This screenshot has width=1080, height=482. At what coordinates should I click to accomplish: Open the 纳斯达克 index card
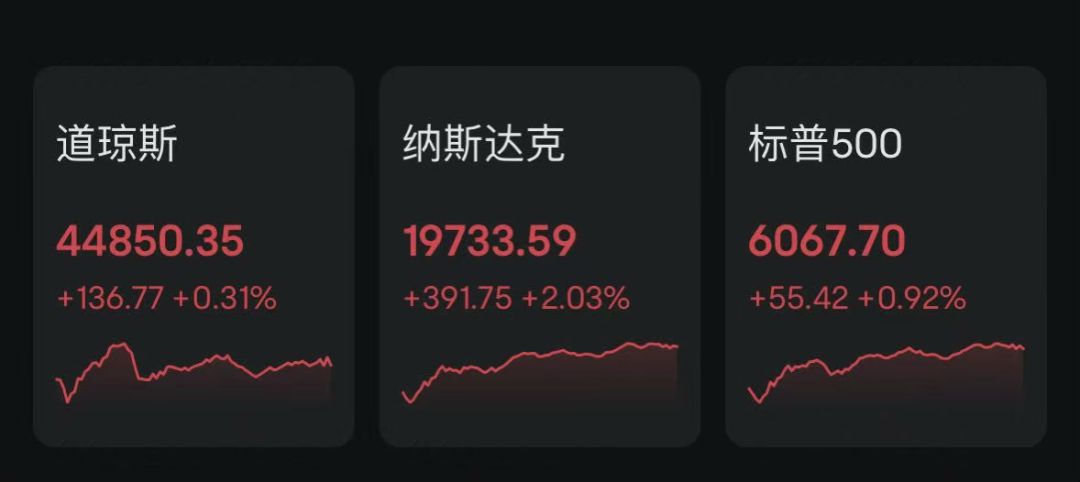[x=539, y=256]
